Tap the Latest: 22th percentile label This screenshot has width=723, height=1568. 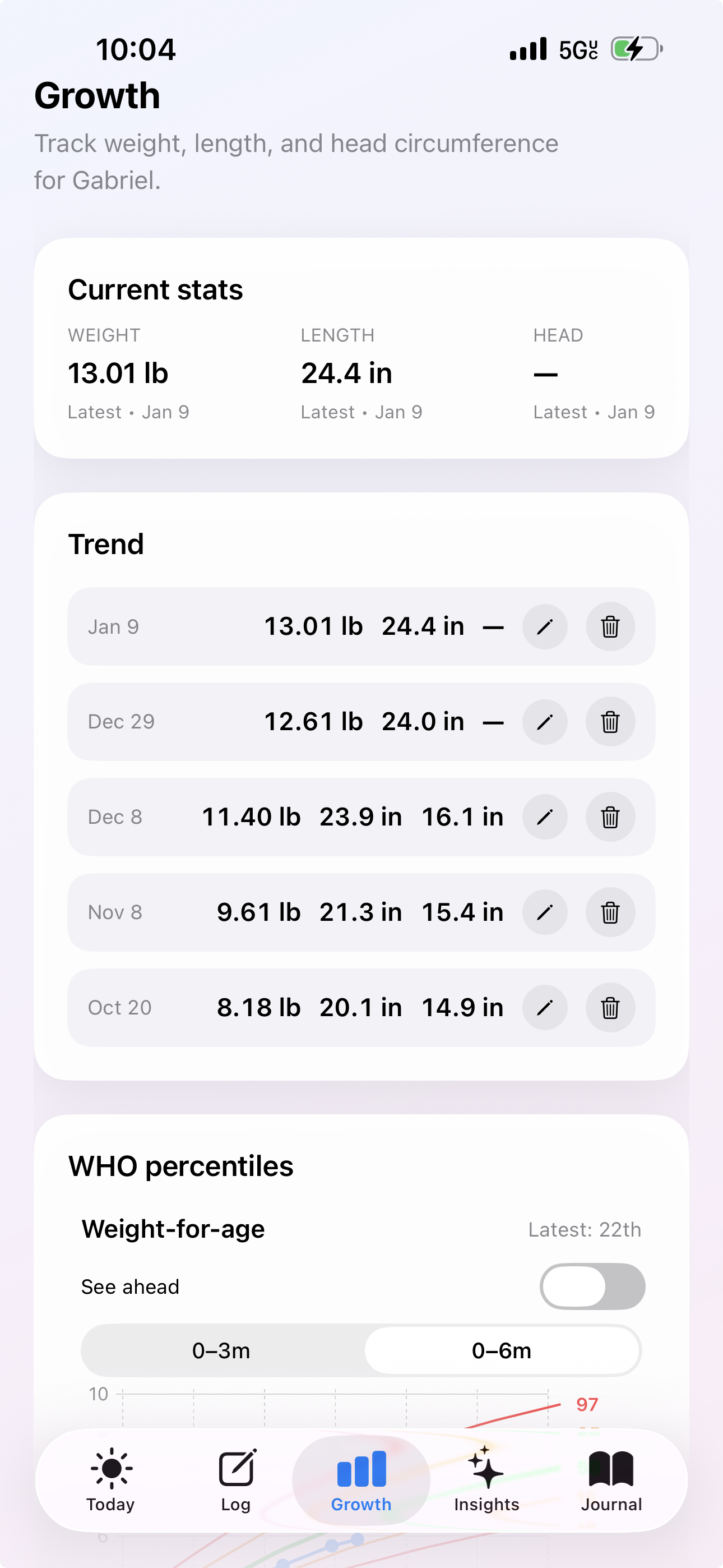tap(583, 1229)
